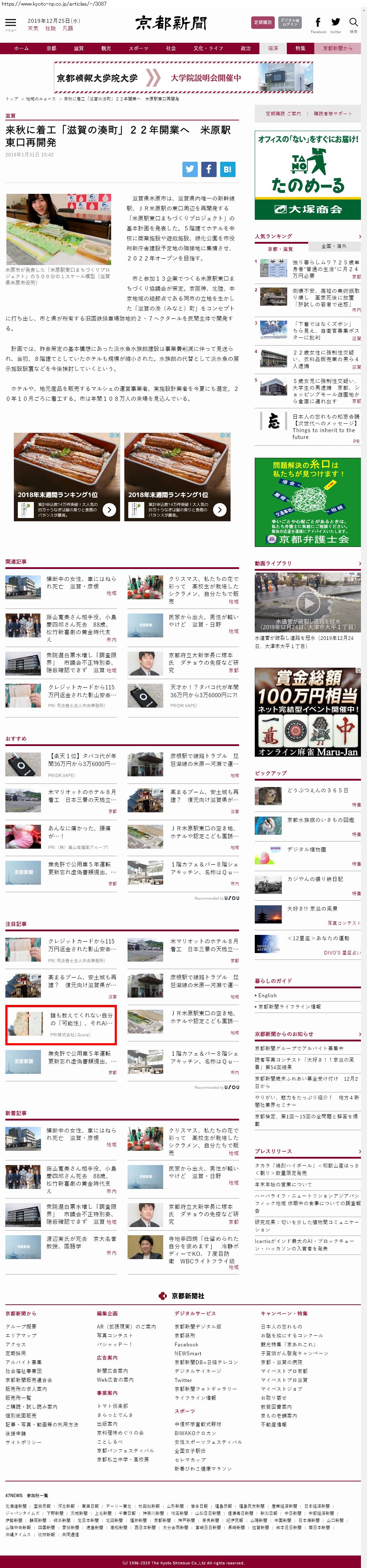
Task: Tap the 定期購読 subscription button
Action: [263, 22]
